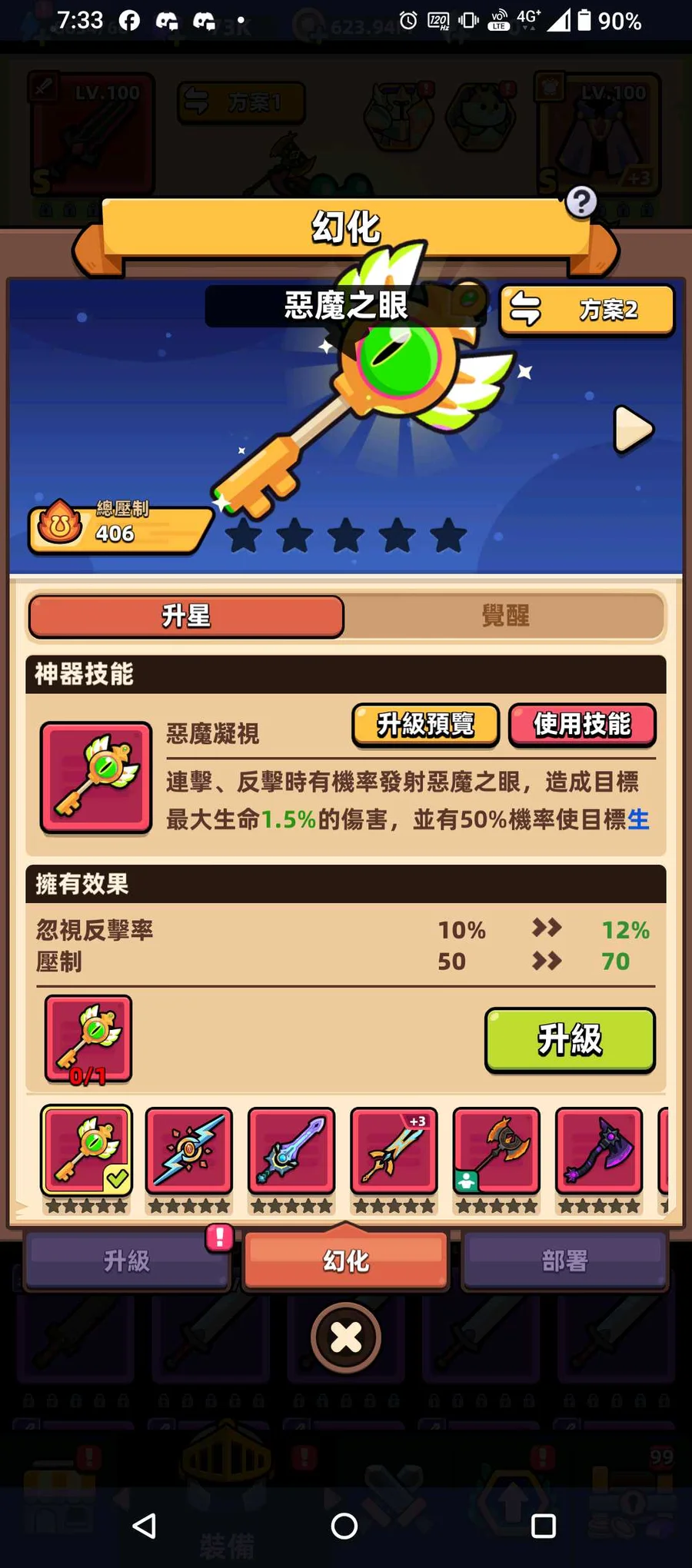Close the 幻化 panel with X
692x1568 pixels.
(346, 1338)
